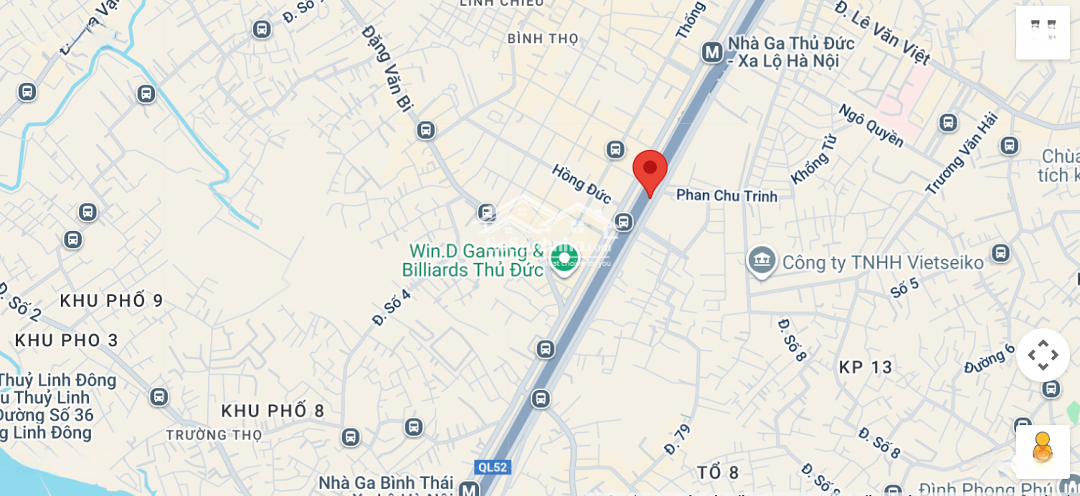Screen dimensions: 1080x496
Task: Tap the Street View pegman
Action: (x=1042, y=449)
